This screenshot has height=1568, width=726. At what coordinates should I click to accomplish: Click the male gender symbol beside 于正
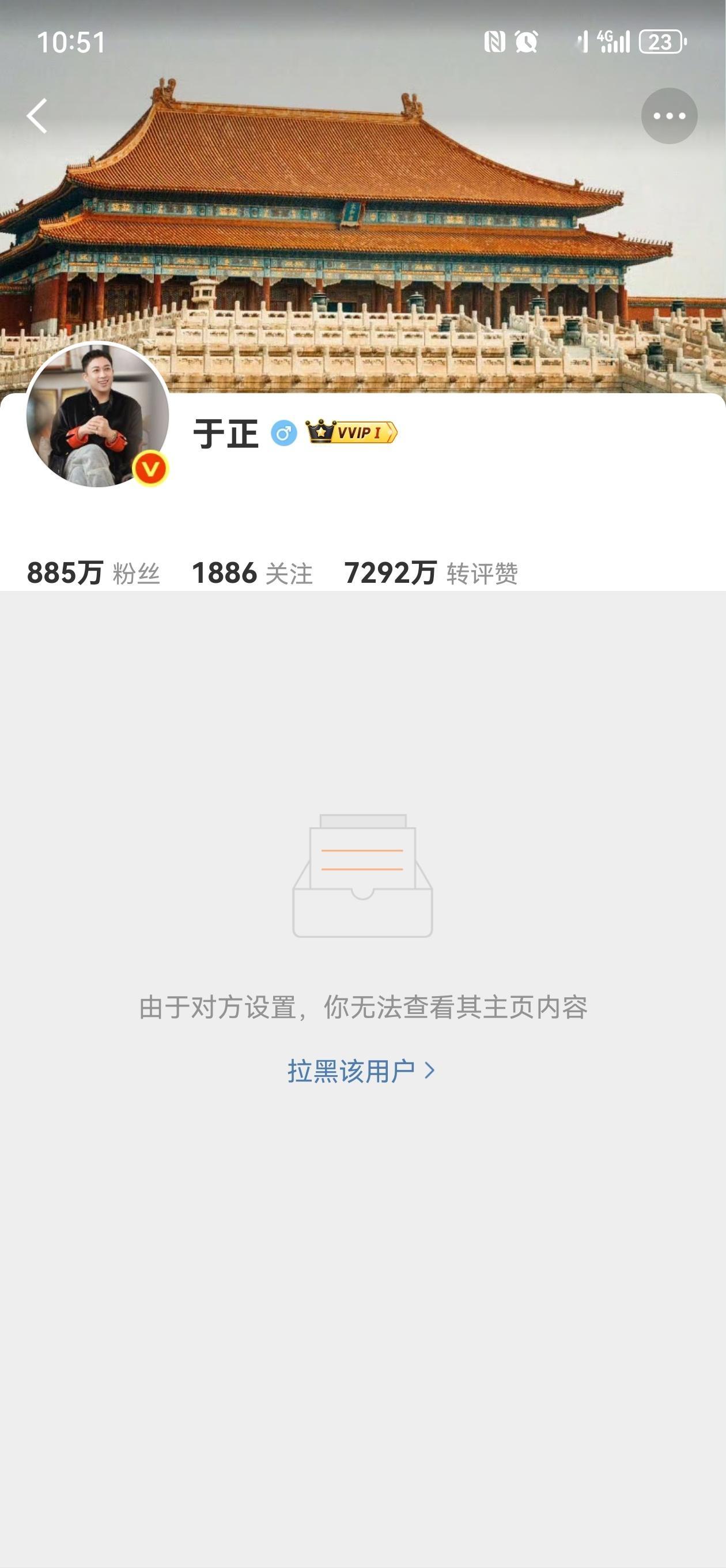[283, 433]
